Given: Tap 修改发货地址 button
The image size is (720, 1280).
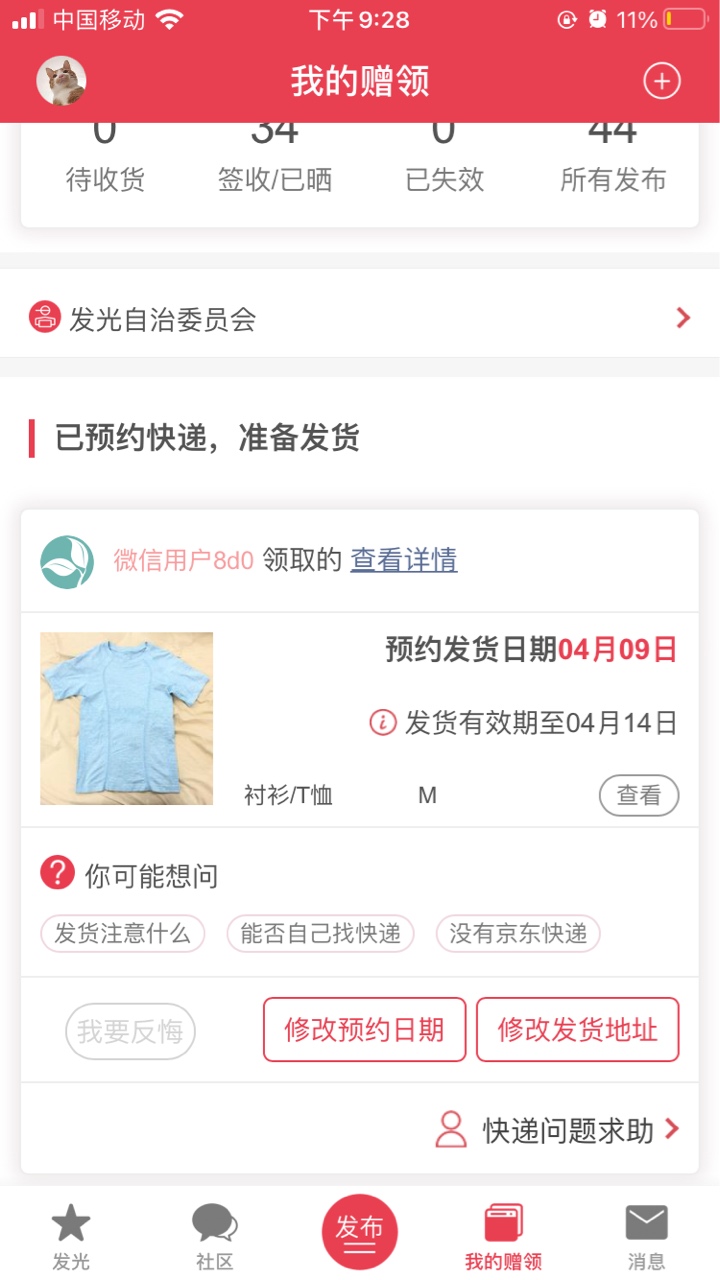Looking at the screenshot, I should click(577, 1030).
